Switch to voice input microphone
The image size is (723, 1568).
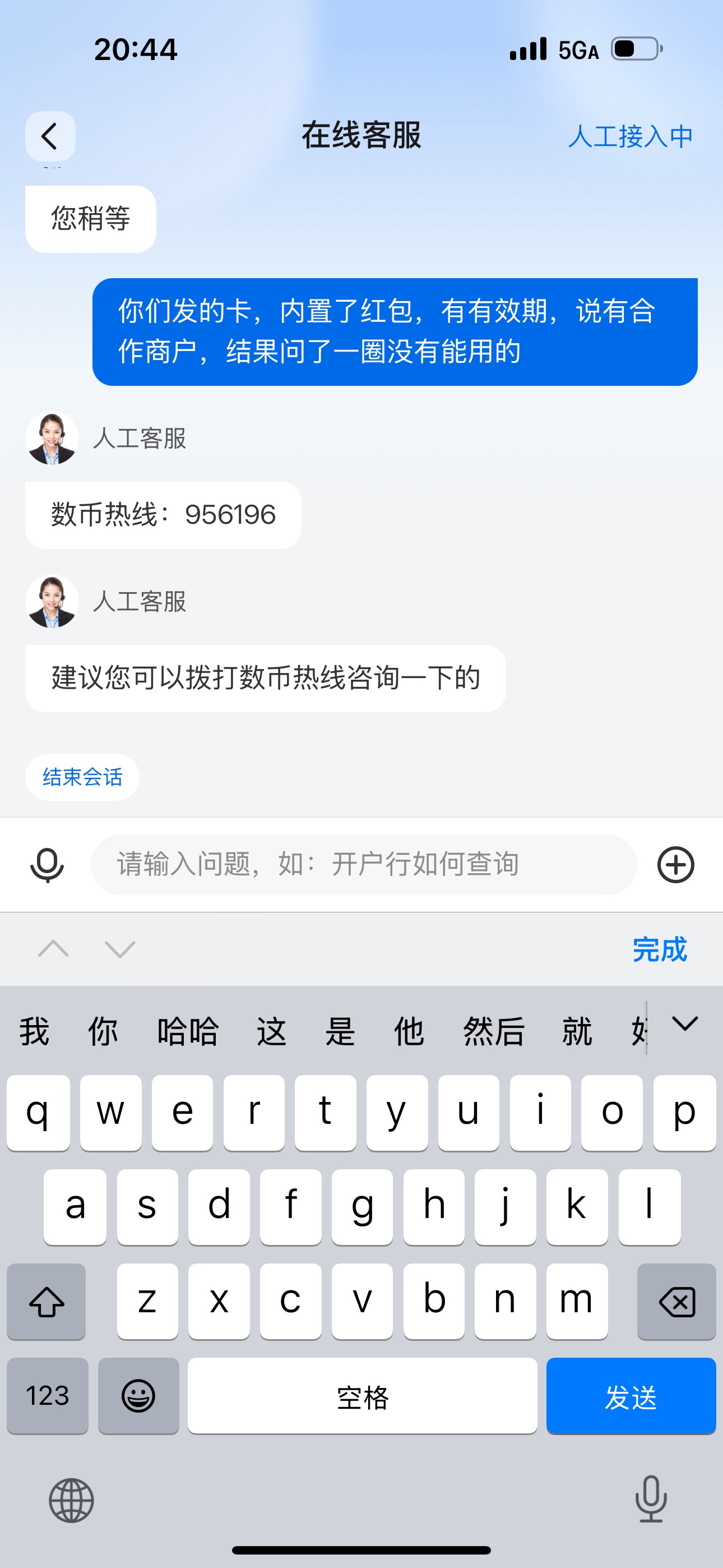[x=47, y=864]
